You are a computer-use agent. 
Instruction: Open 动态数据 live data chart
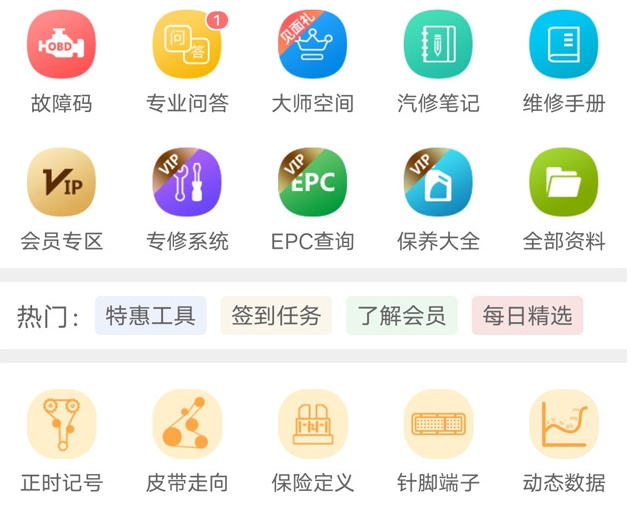point(563,424)
